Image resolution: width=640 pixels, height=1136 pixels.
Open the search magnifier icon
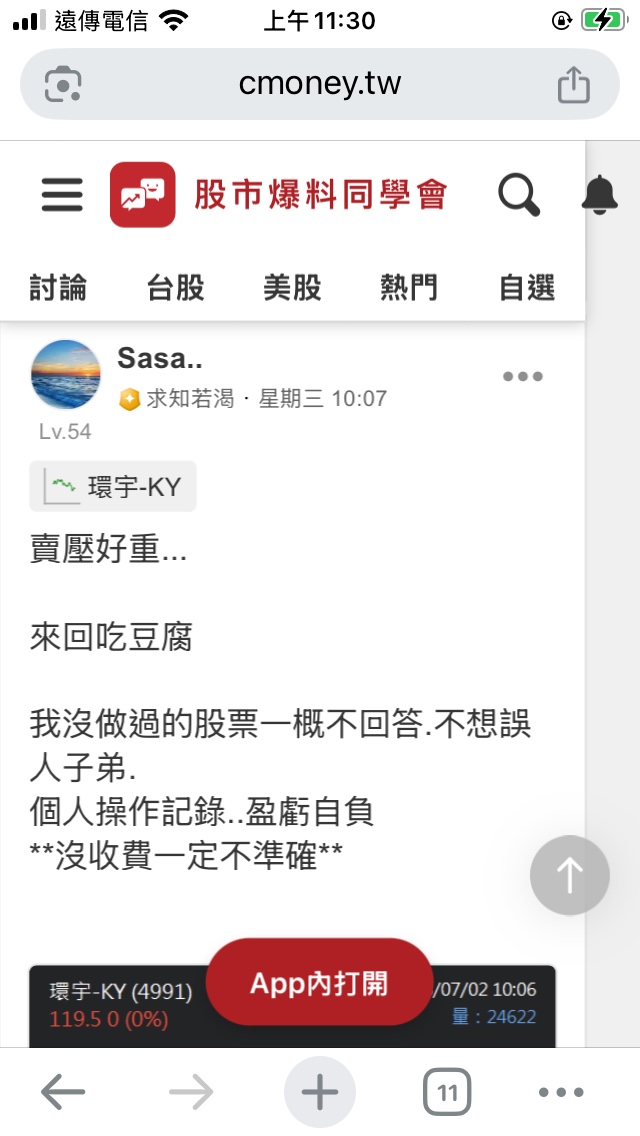(x=519, y=195)
